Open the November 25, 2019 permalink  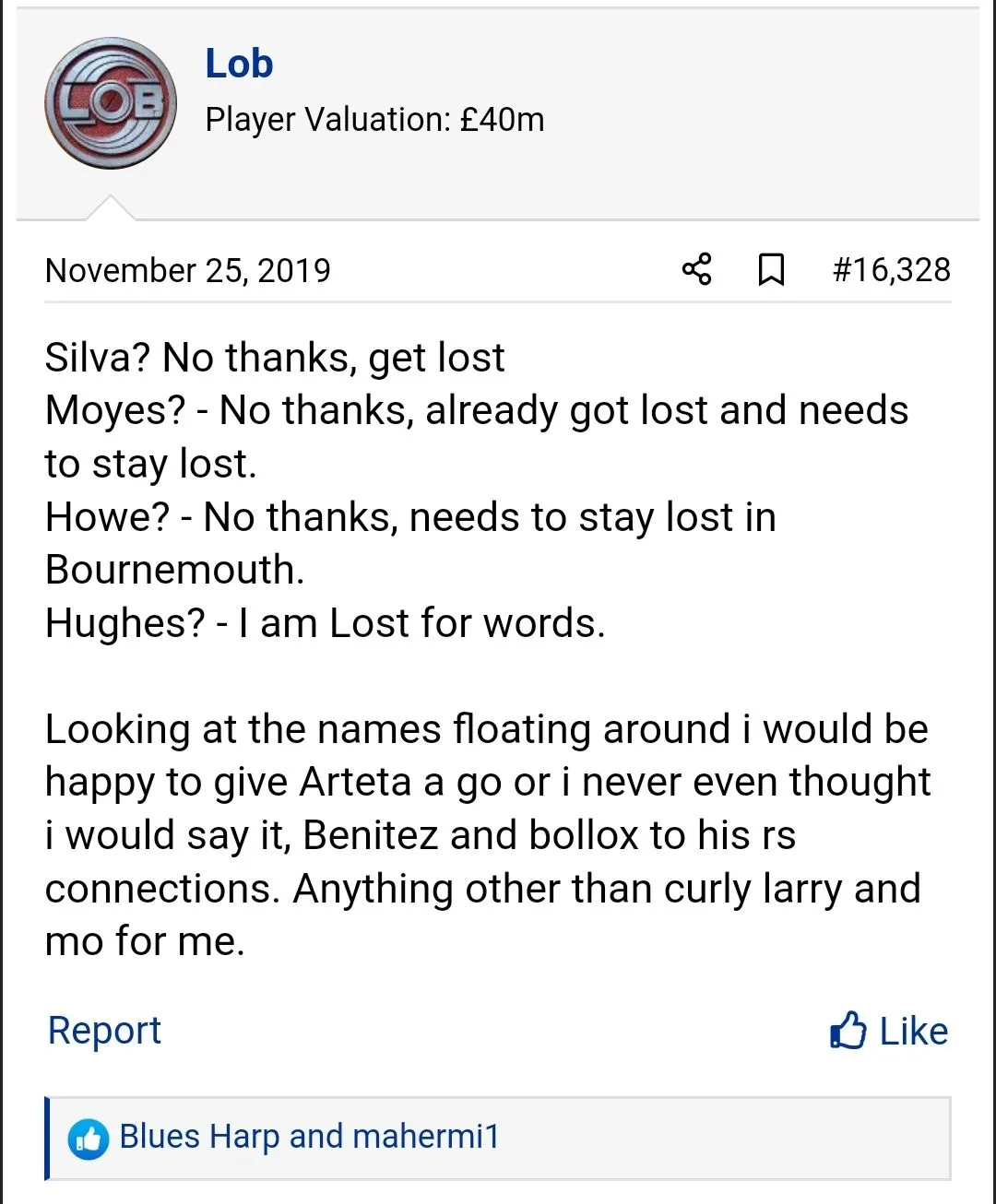[x=188, y=270]
